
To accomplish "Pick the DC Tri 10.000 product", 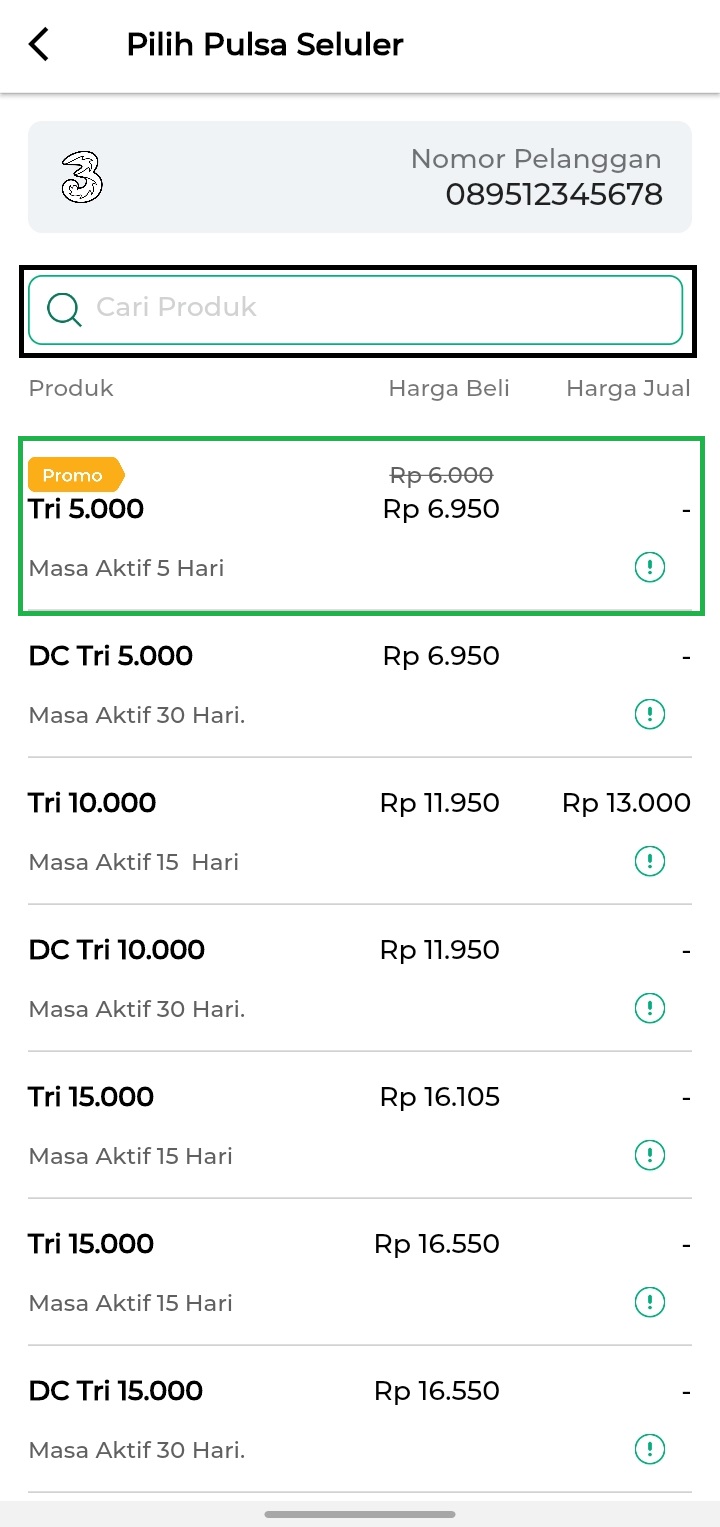I will [360, 979].
